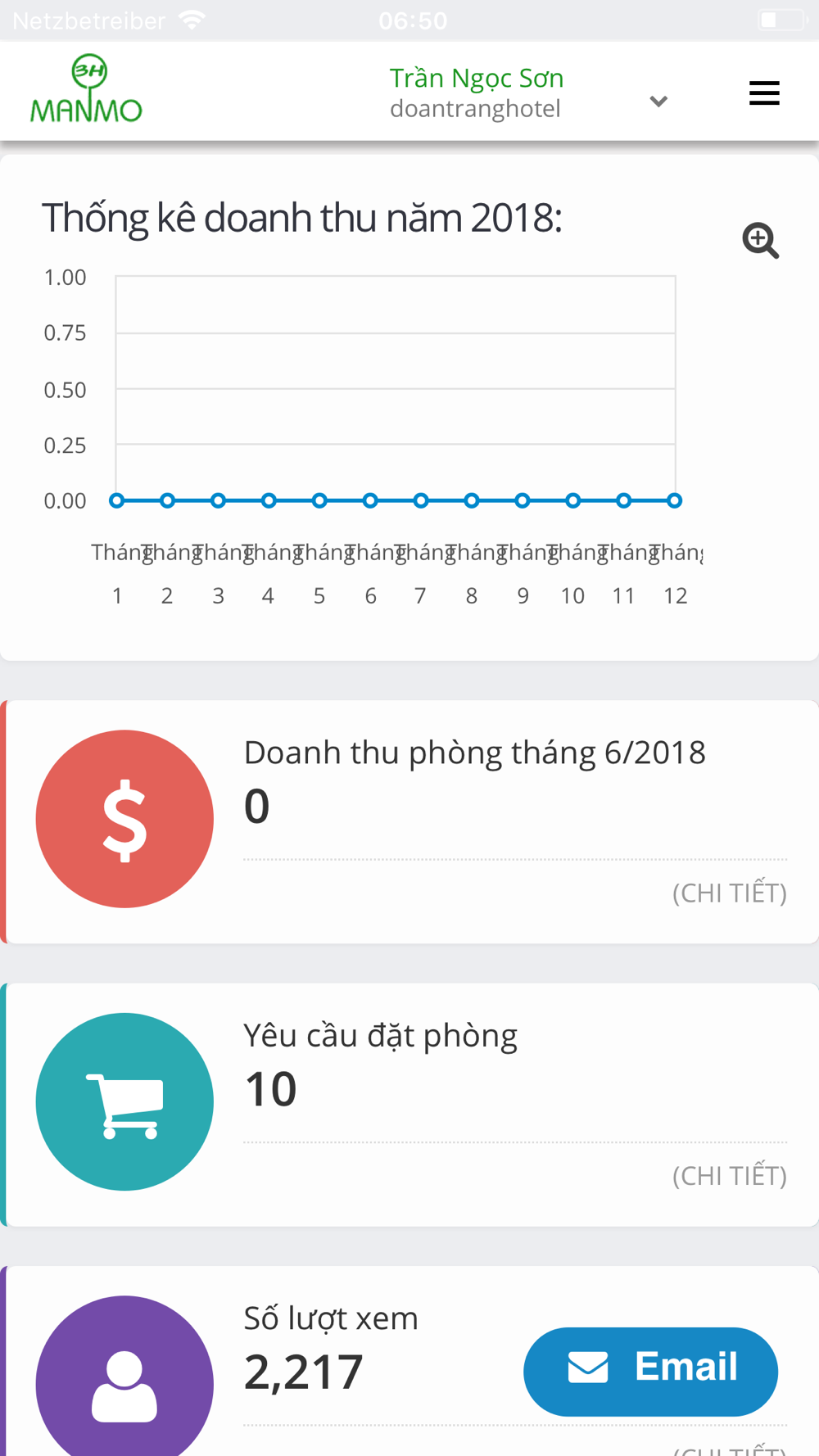Open the hamburger menu
The width and height of the screenshot is (819, 1456).
click(x=764, y=93)
